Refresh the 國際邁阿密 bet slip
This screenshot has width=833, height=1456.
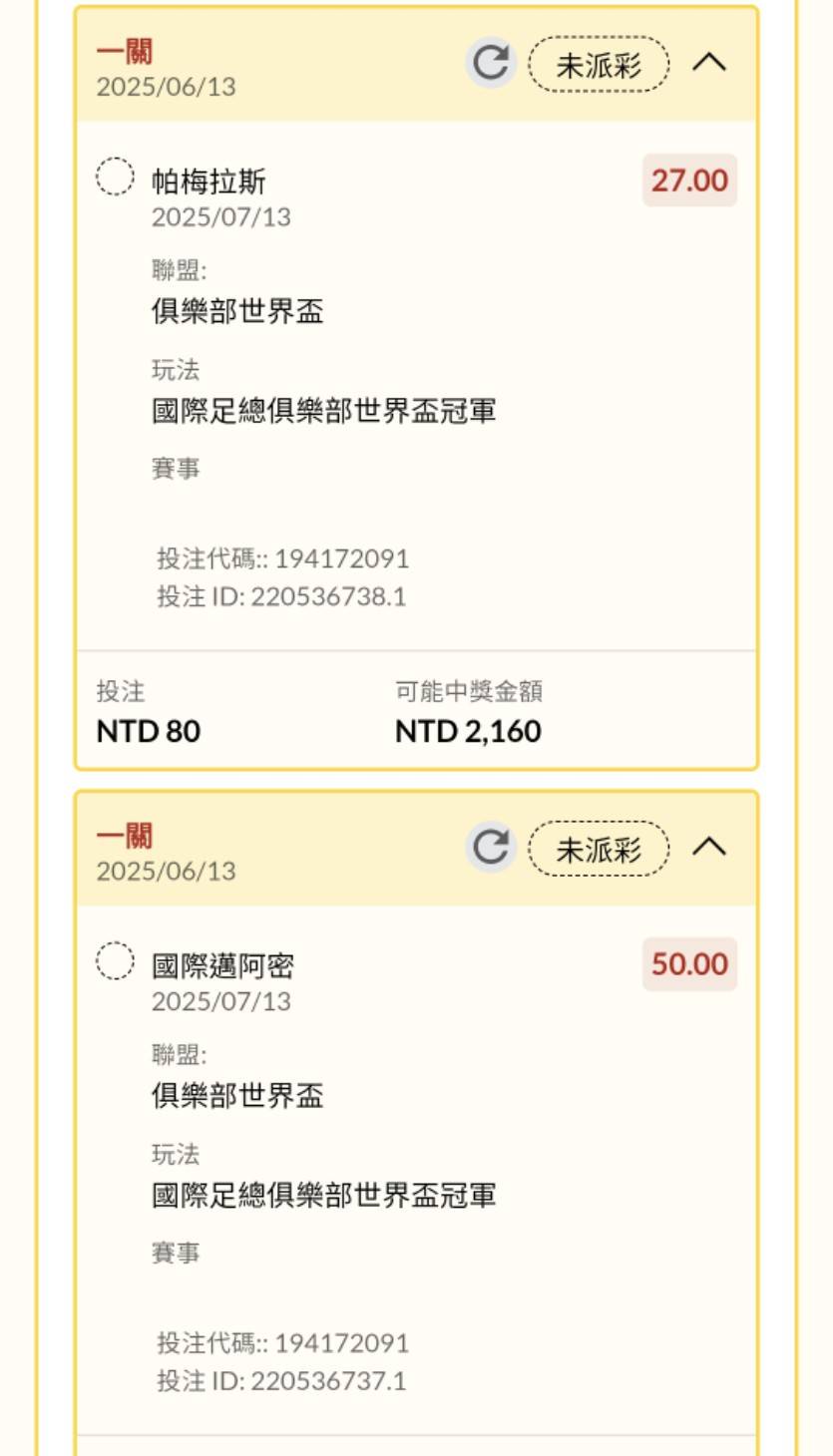[490, 848]
